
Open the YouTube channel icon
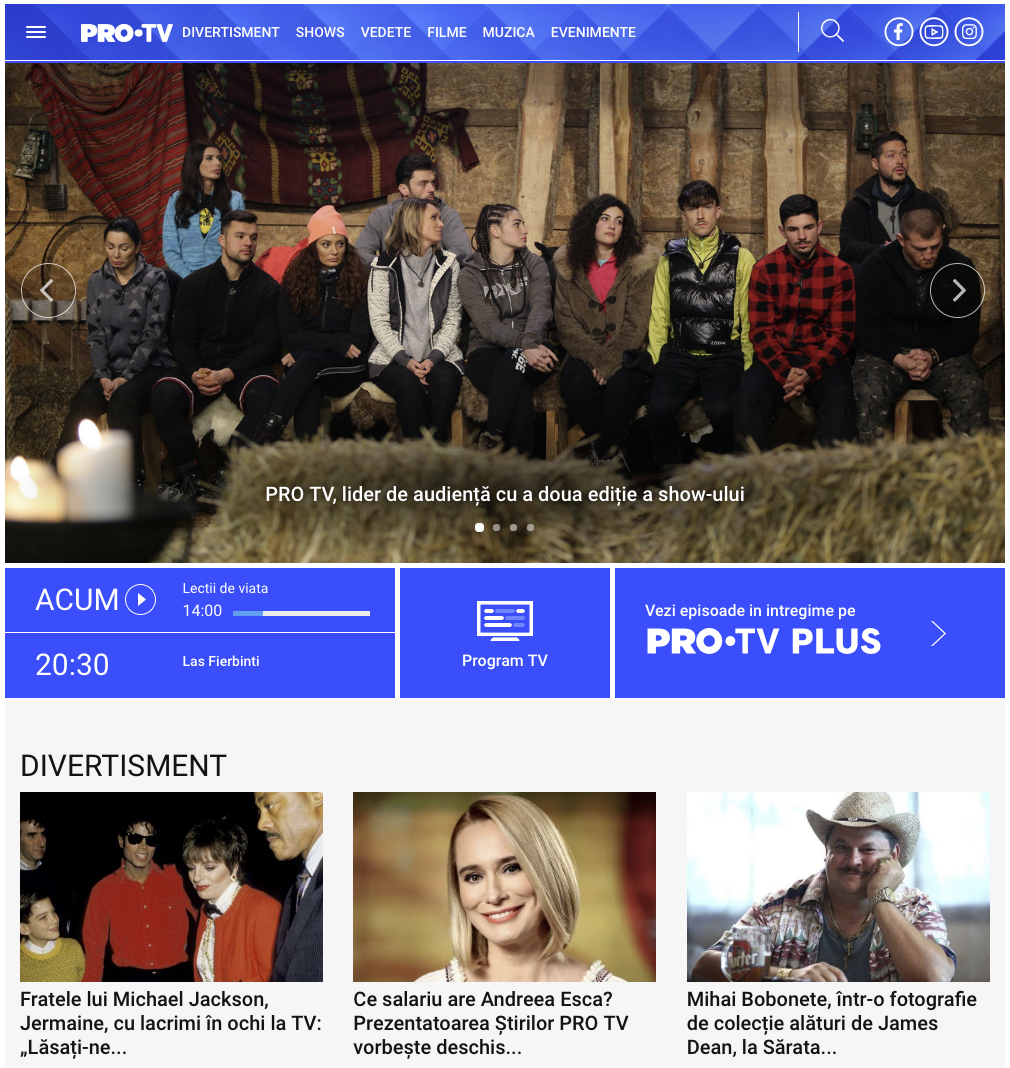point(934,32)
